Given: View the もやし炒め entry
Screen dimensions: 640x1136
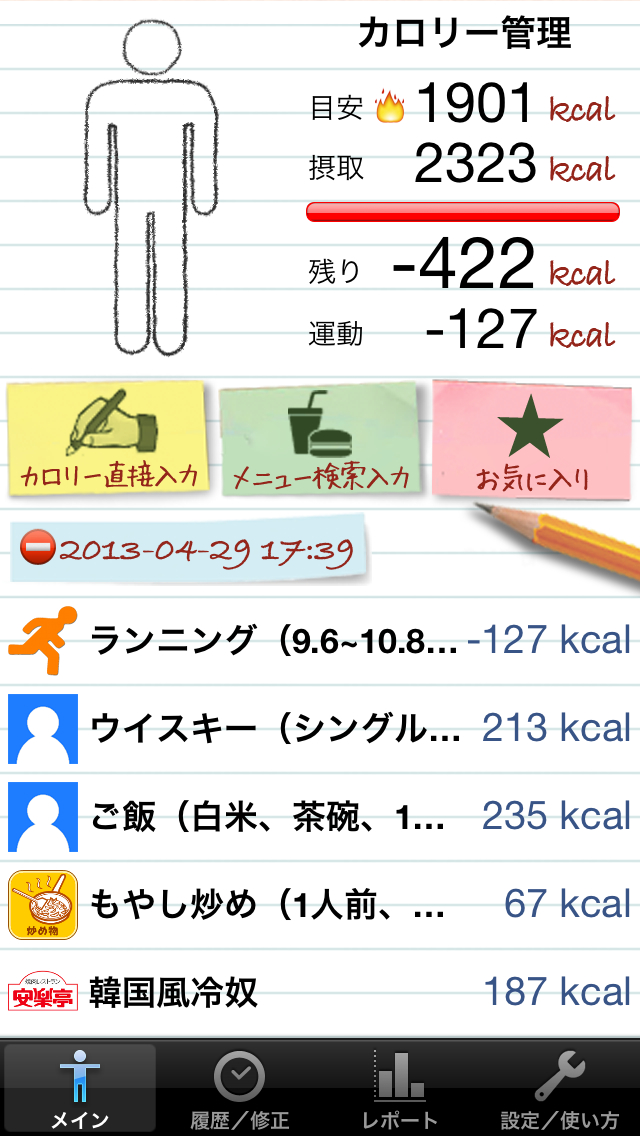Looking at the screenshot, I should [320, 904].
